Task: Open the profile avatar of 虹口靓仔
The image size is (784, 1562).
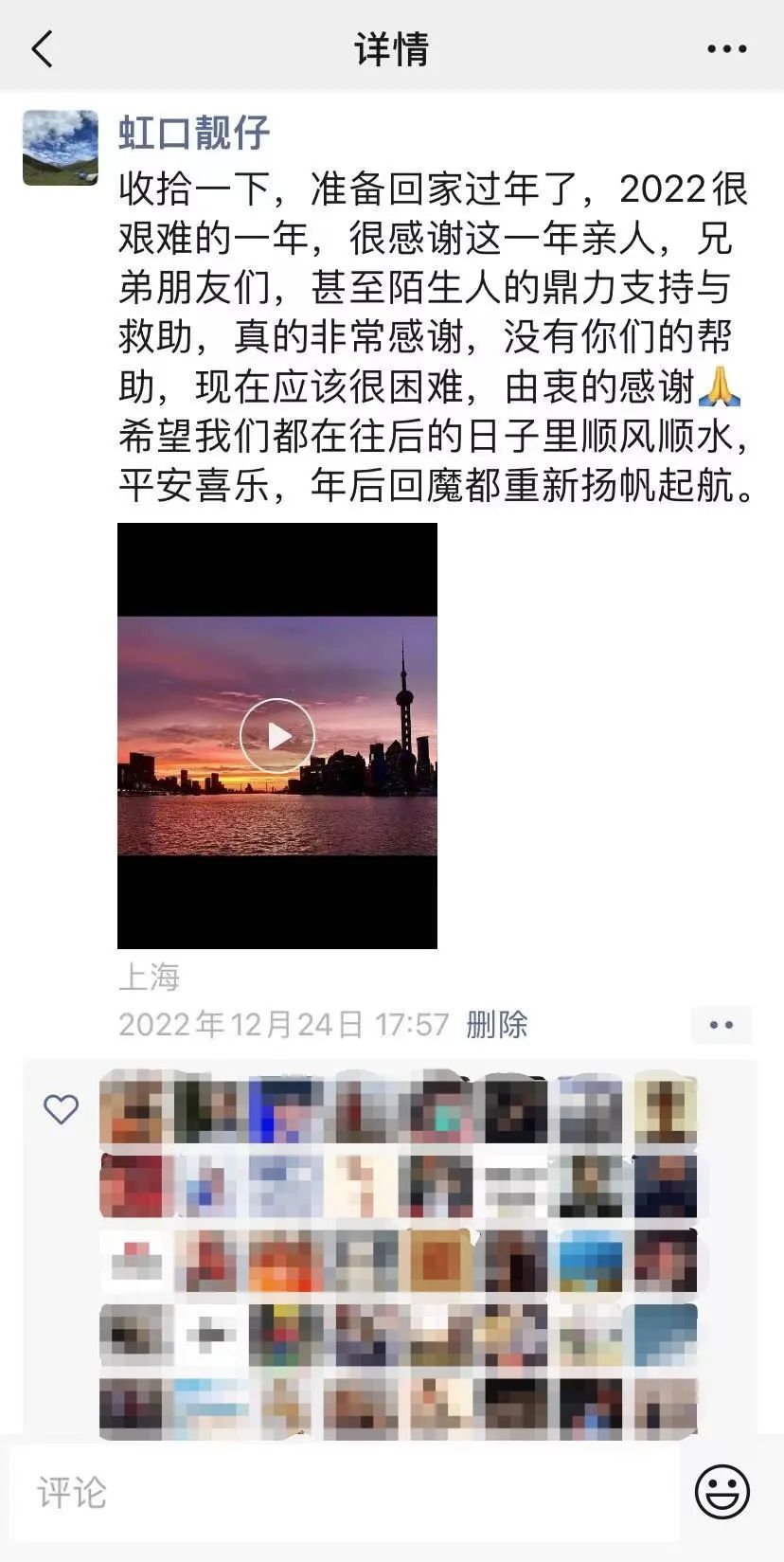Action: pos(61,148)
